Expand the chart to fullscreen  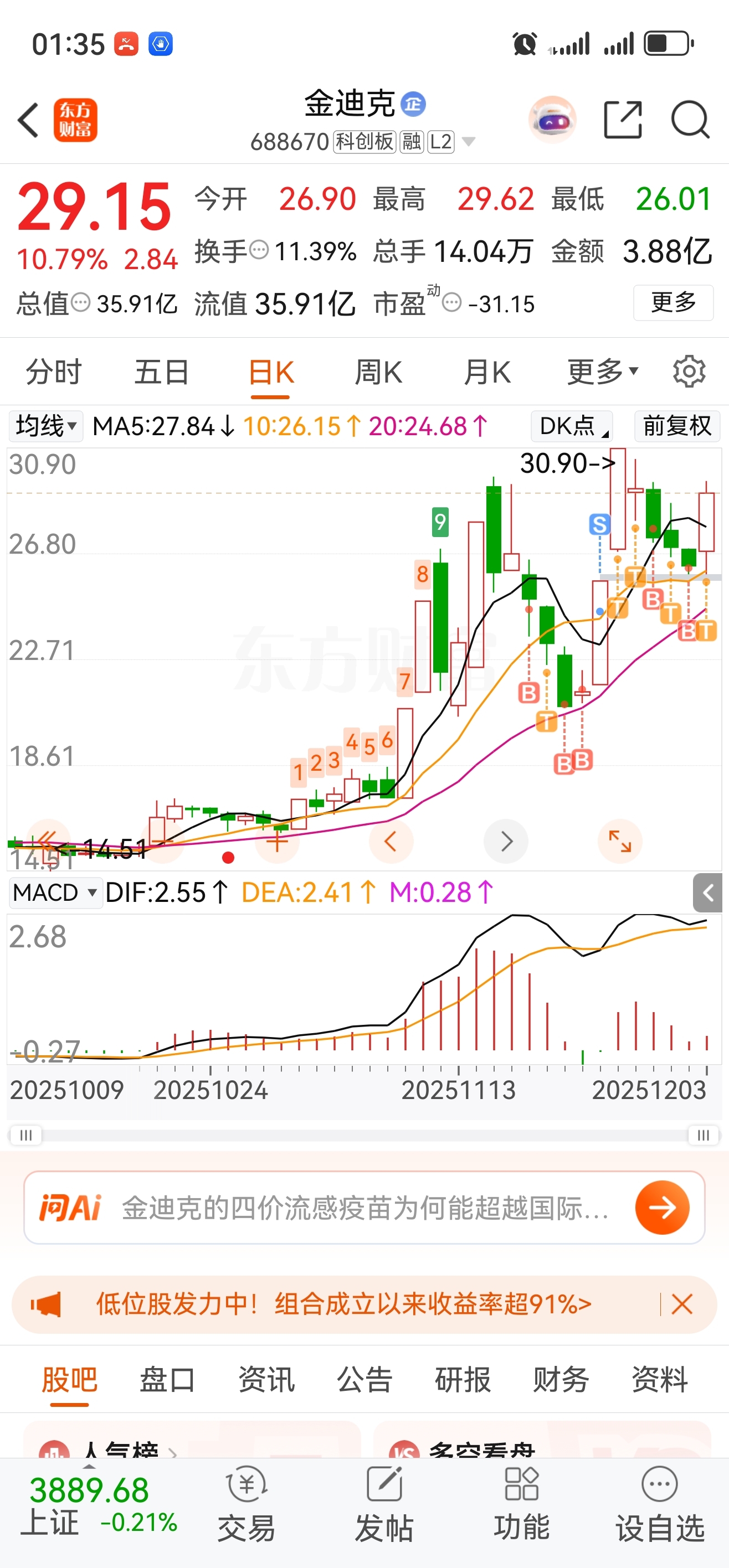(x=620, y=842)
